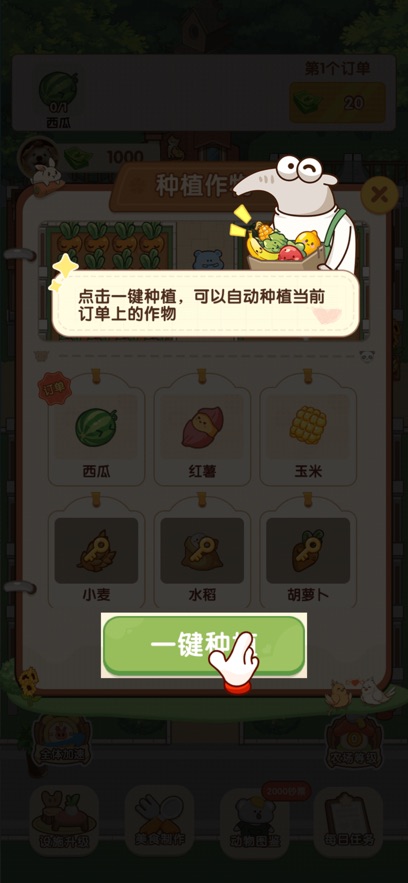Tap the locked 小麦 wheat crop
Viewport: 408px width, 883px height.
(x=96, y=552)
